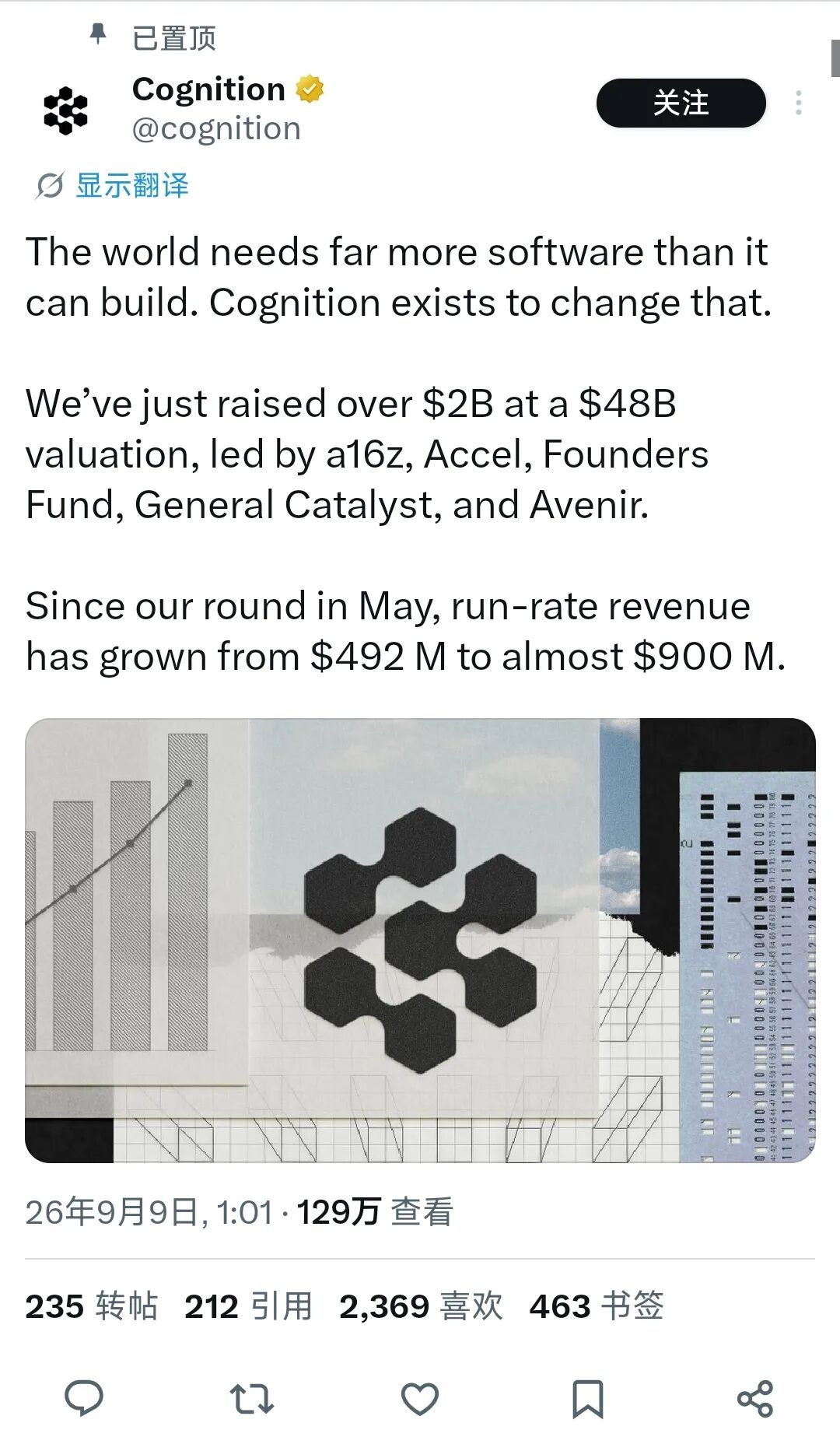Repost this post with the retweet icon

pyautogui.click(x=252, y=1398)
